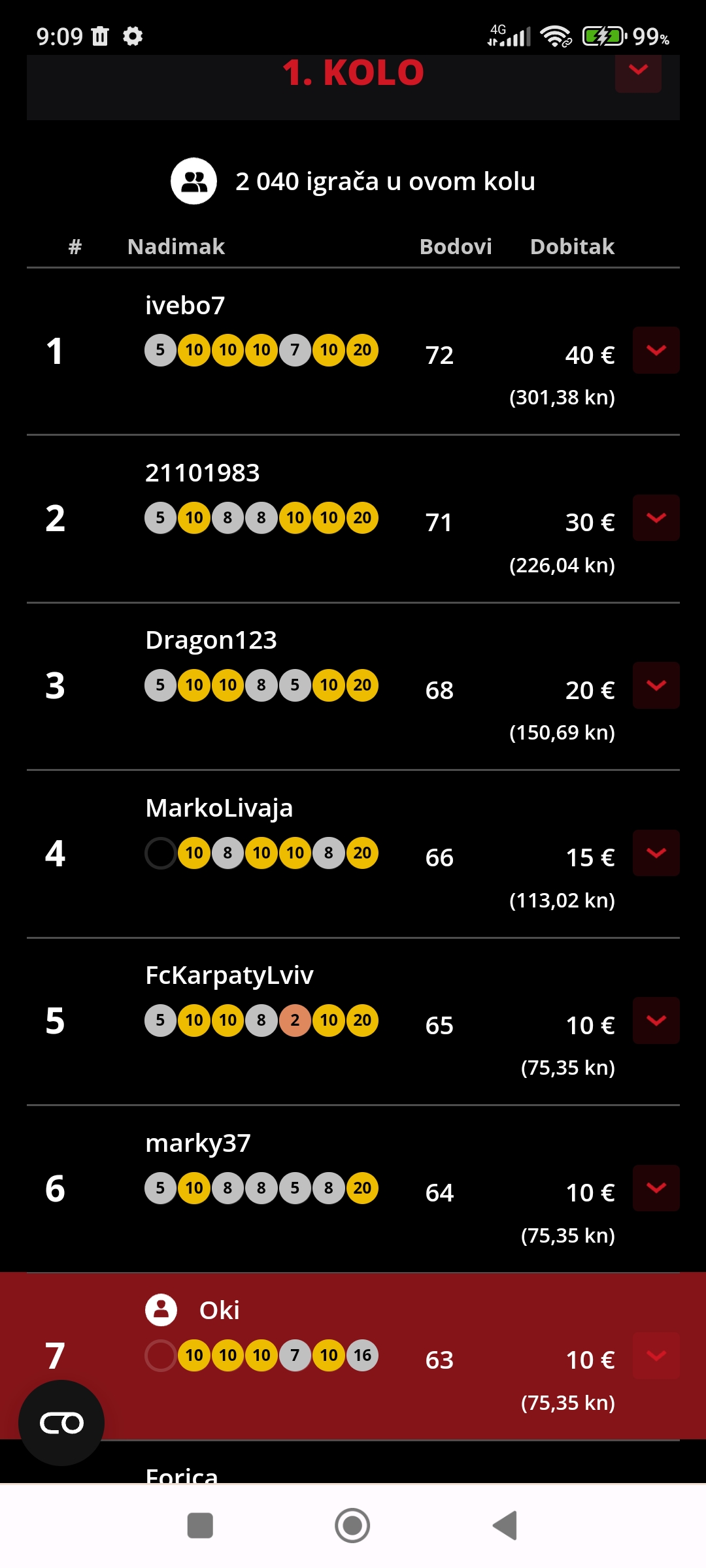Expand Oki's highlighted row details

656,1356
